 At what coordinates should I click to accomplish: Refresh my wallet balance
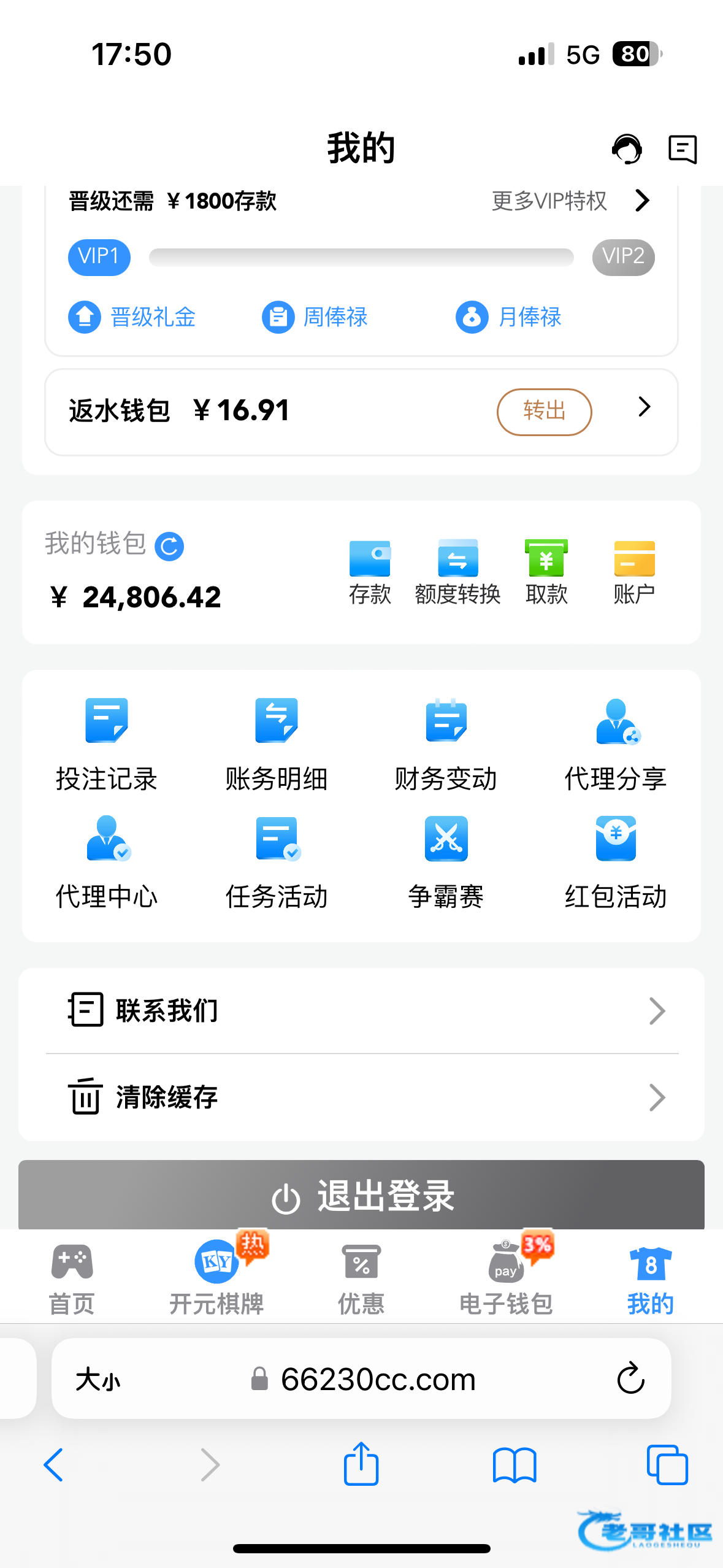click(x=169, y=546)
